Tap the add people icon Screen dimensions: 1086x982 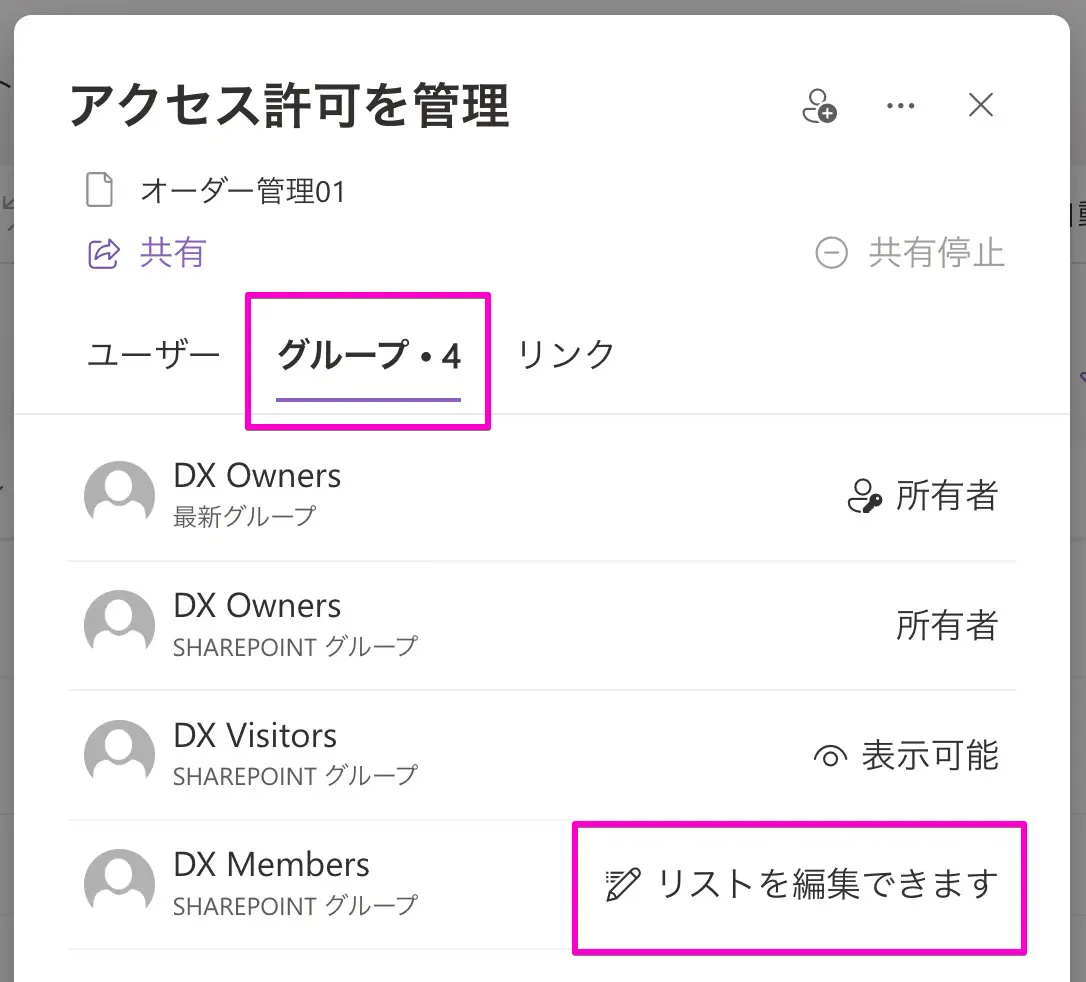819,106
